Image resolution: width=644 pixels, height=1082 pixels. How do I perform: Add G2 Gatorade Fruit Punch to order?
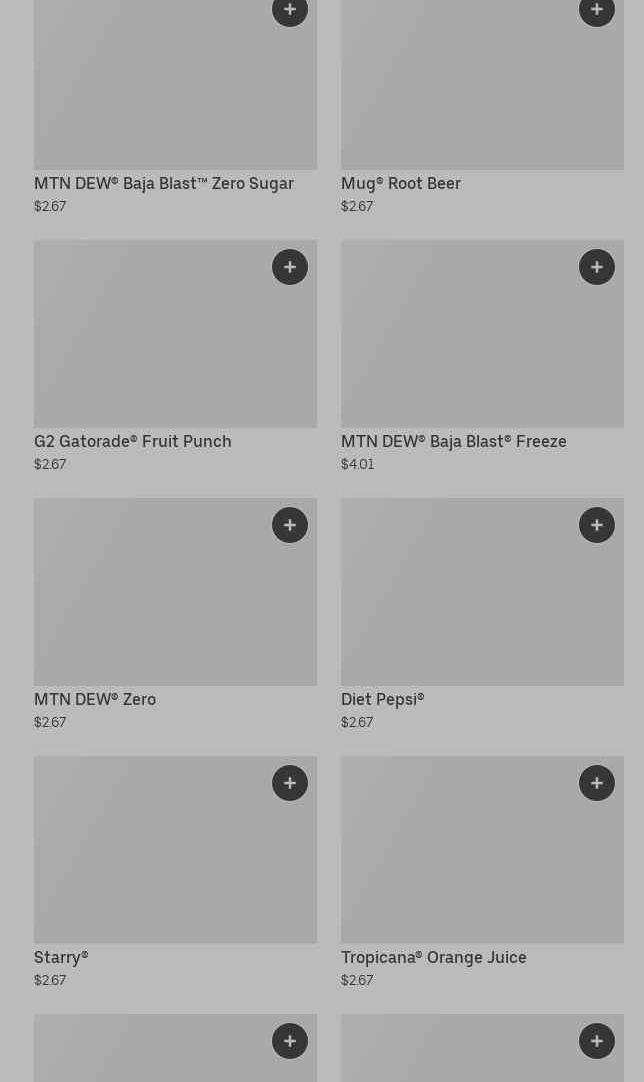click(x=290, y=267)
